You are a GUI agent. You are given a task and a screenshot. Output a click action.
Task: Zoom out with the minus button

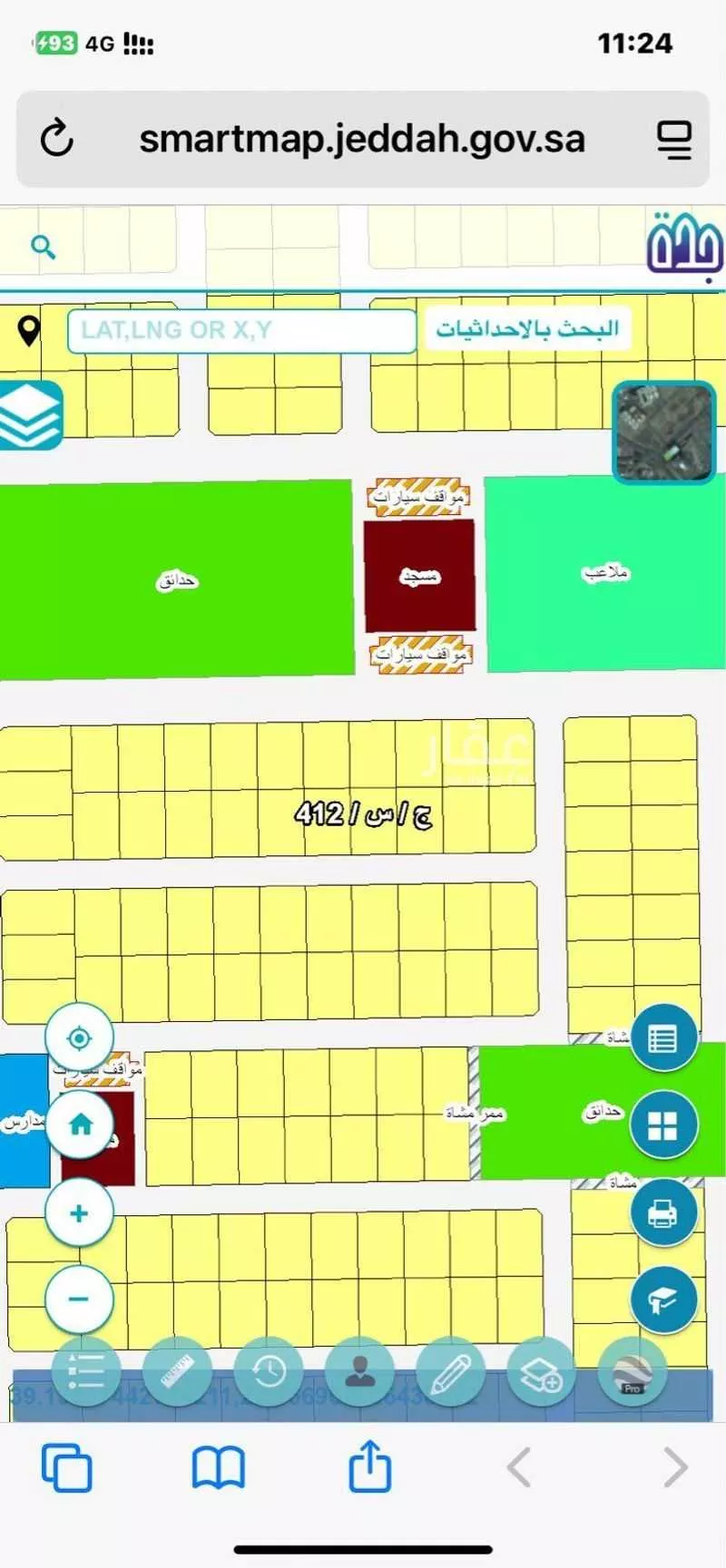coord(79,1299)
